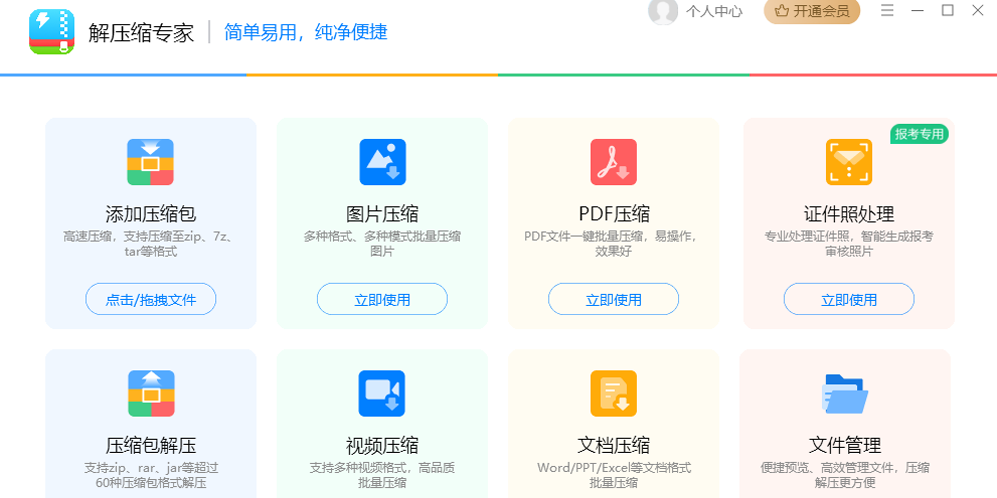Minimize the window
The image size is (997, 498).
(918, 11)
